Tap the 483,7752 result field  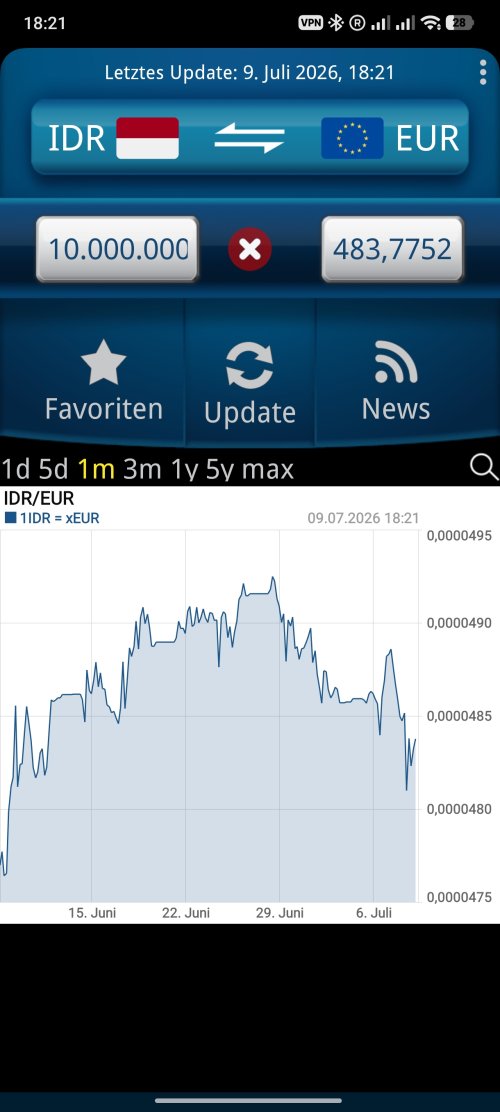(392, 249)
